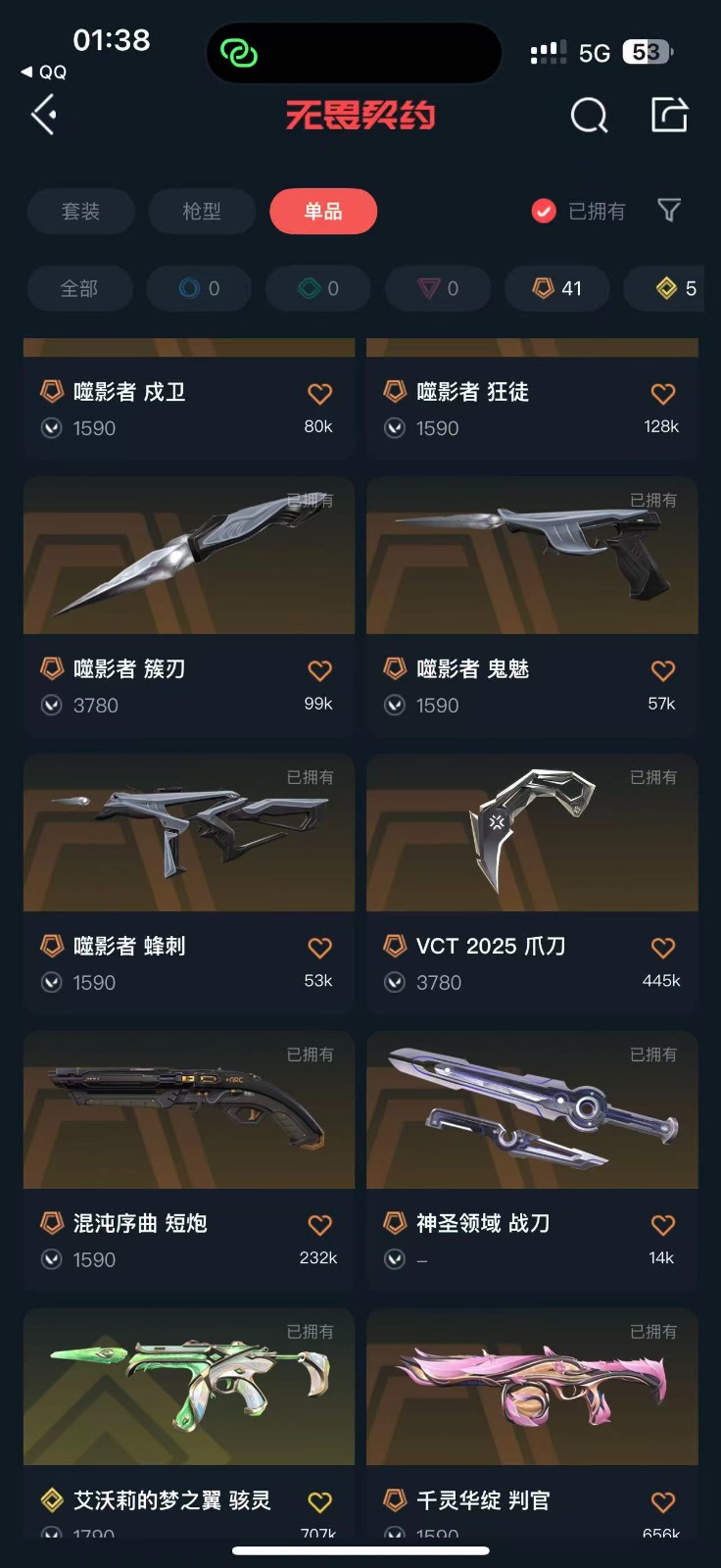Image resolution: width=721 pixels, height=1568 pixels.
Task: Go back using the top-left arrow
Action: point(45,116)
